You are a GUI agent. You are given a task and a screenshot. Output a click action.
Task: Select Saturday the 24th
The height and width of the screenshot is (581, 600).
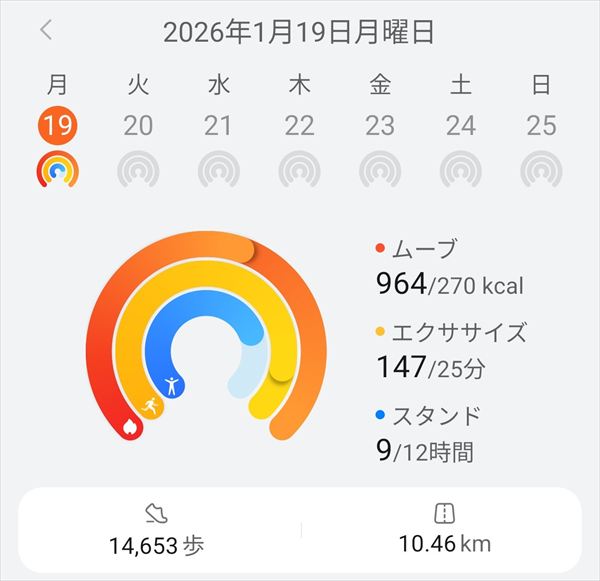(461, 127)
